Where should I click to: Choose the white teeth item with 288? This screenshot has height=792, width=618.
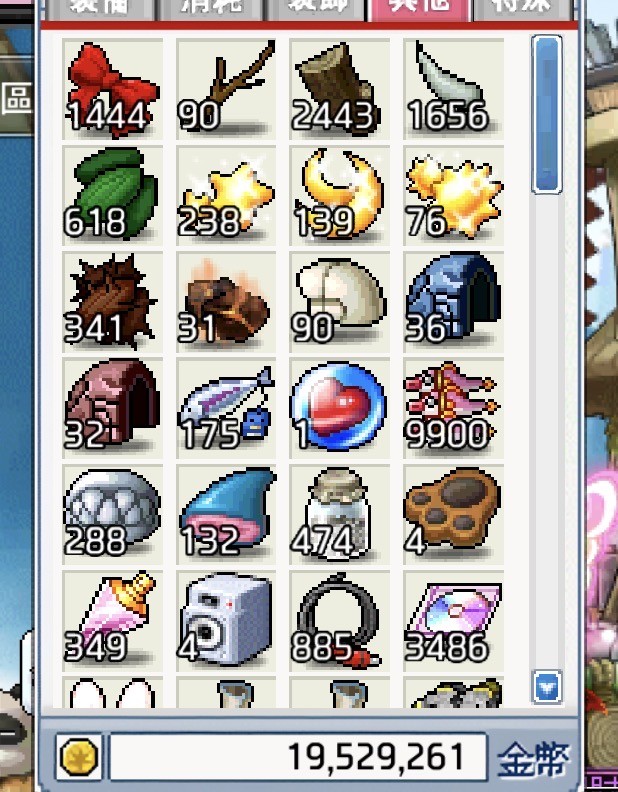111,514
